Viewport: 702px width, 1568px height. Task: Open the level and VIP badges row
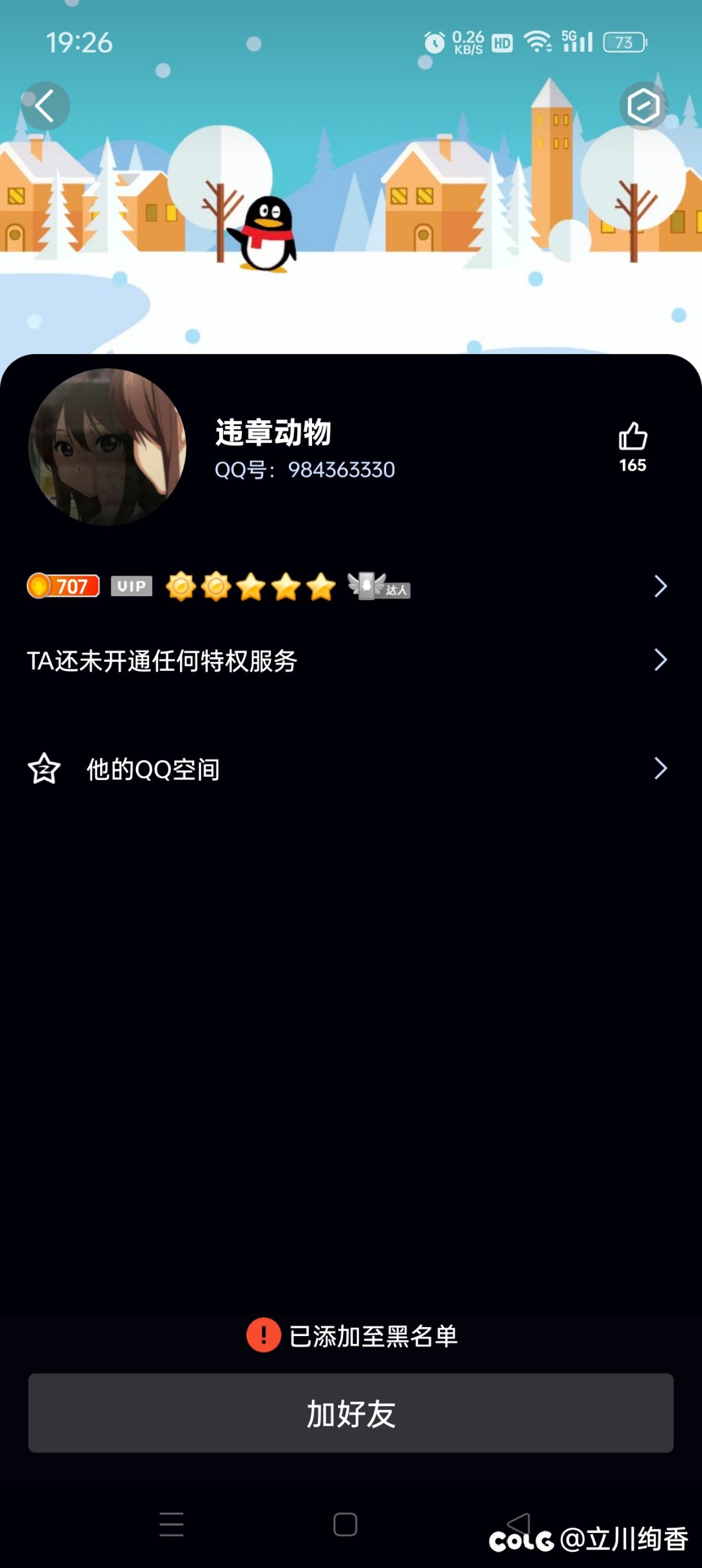351,586
